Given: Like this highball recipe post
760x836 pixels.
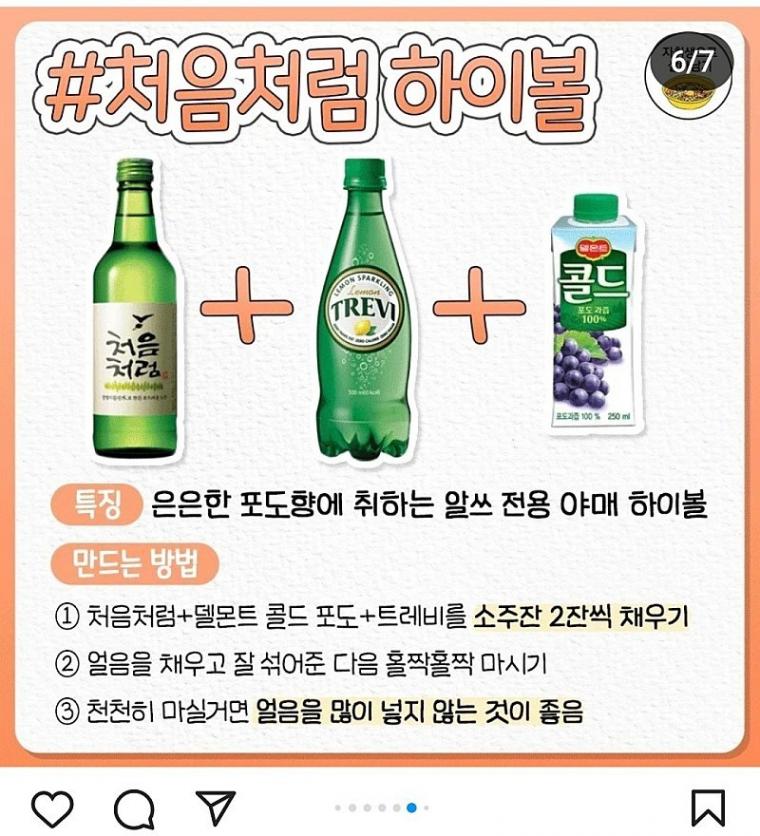Looking at the screenshot, I should click(x=52, y=807).
